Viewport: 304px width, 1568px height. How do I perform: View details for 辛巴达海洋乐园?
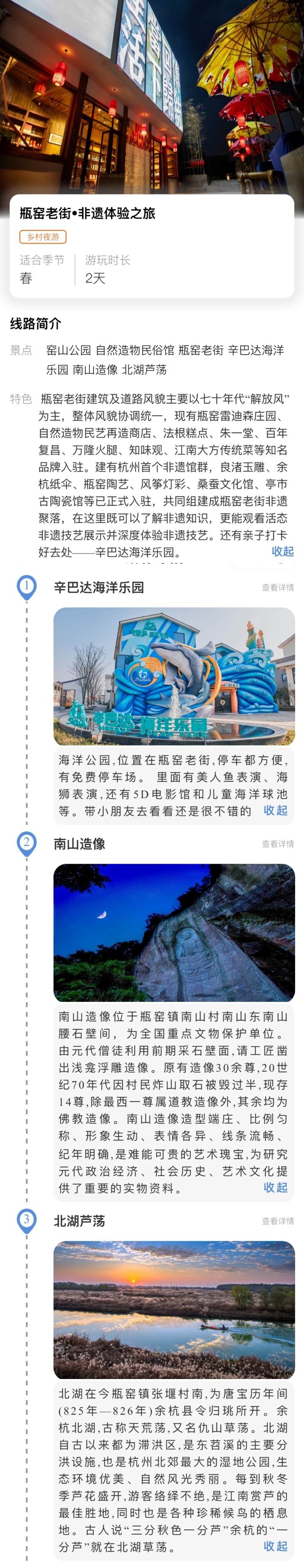278,587
